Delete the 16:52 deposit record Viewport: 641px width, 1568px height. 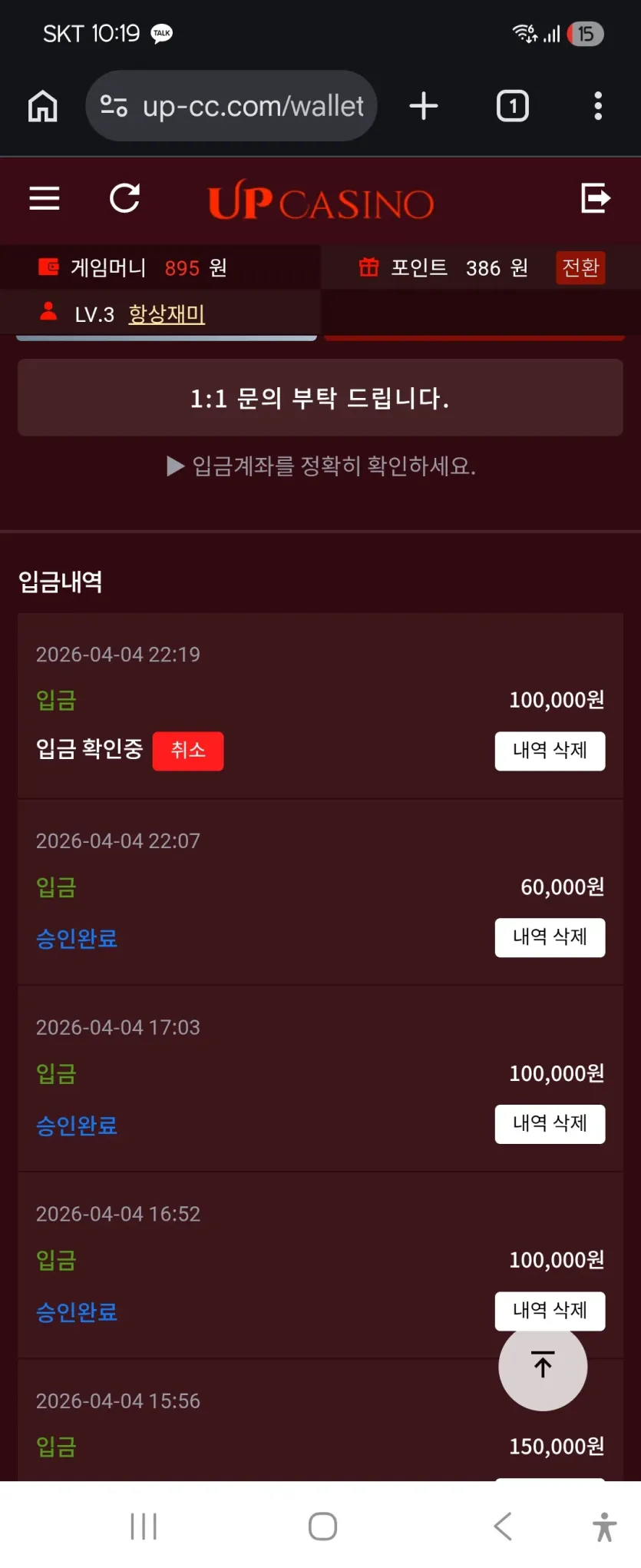550,1311
